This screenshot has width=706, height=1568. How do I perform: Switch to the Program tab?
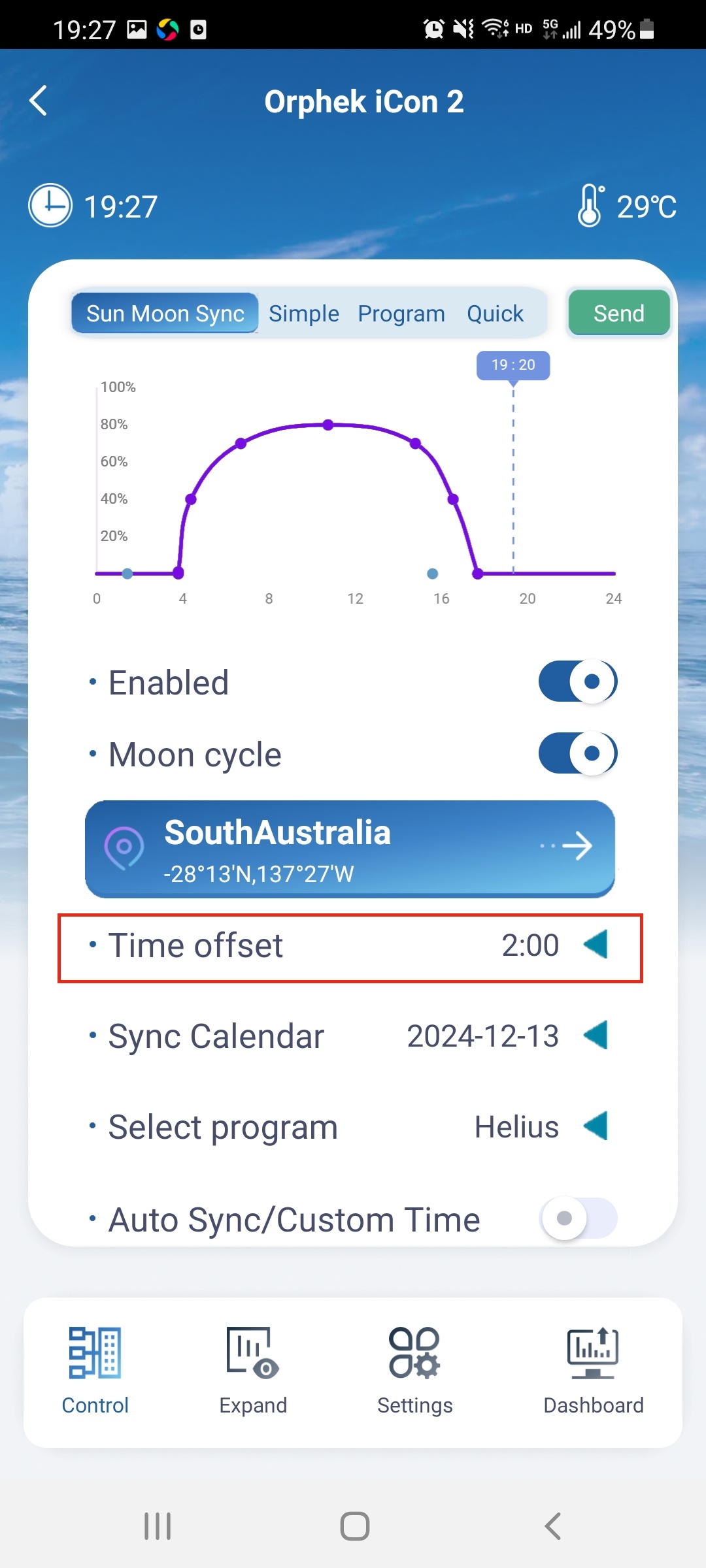click(401, 314)
